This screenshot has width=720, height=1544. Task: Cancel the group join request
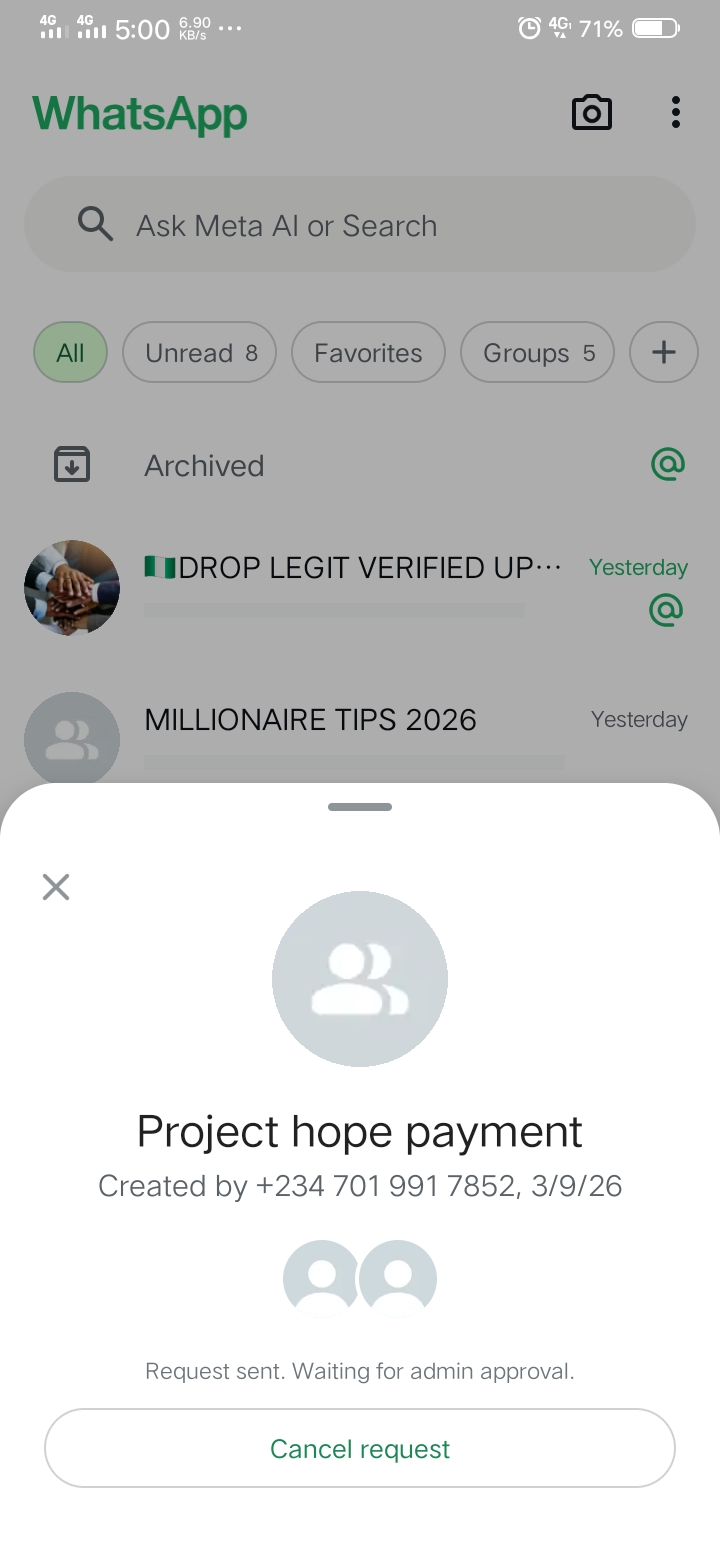pyautogui.click(x=360, y=1448)
